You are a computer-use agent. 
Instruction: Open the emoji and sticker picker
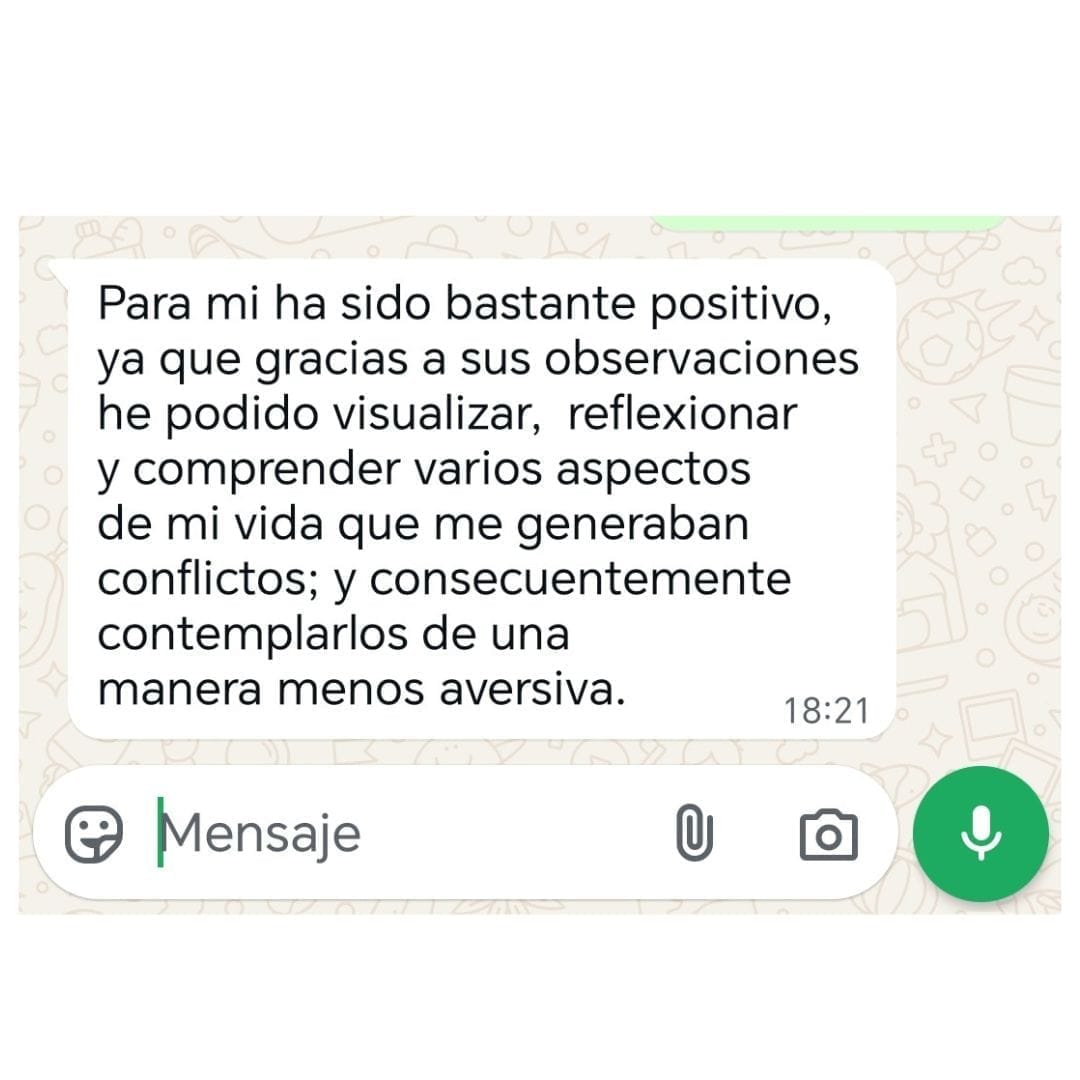tap(94, 833)
